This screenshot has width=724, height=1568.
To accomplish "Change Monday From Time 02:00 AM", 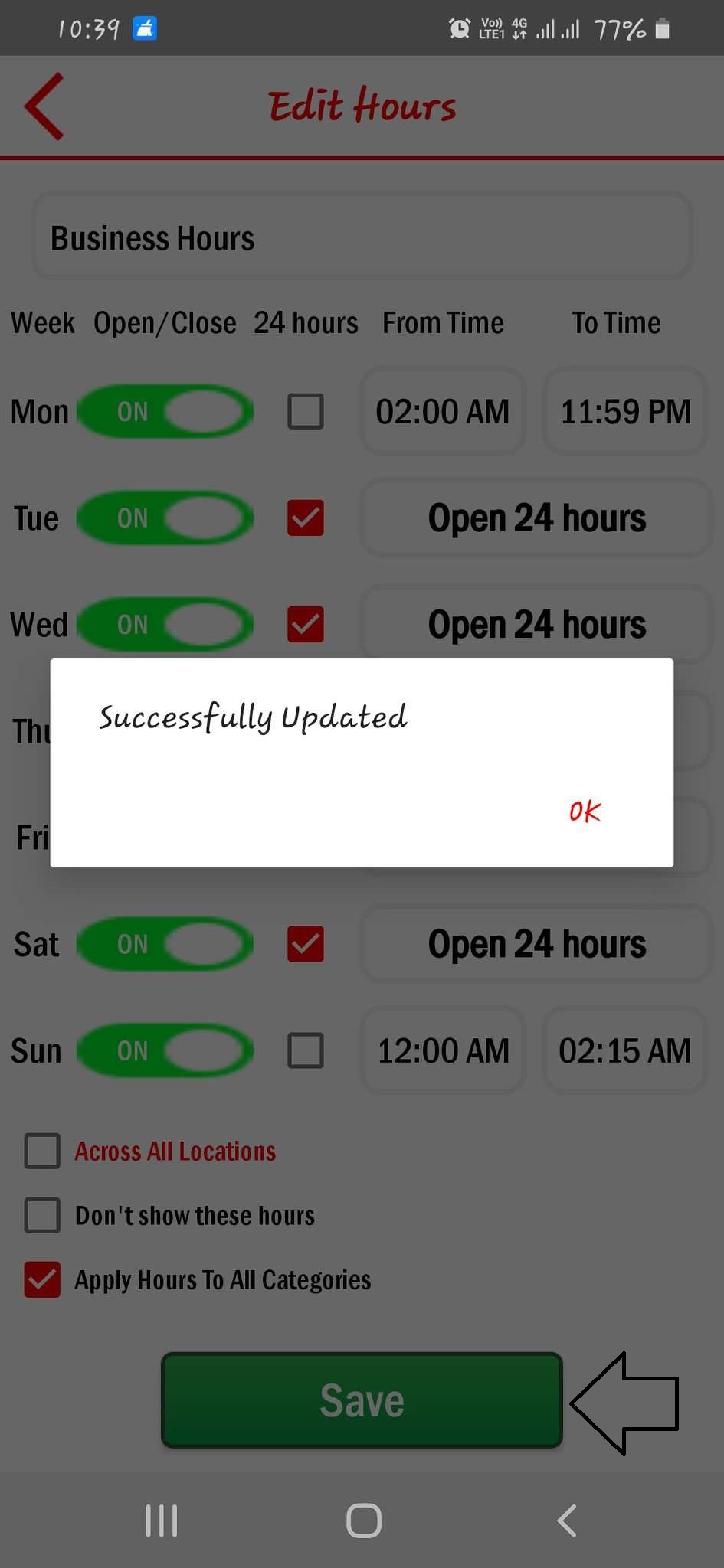I will click(x=443, y=412).
